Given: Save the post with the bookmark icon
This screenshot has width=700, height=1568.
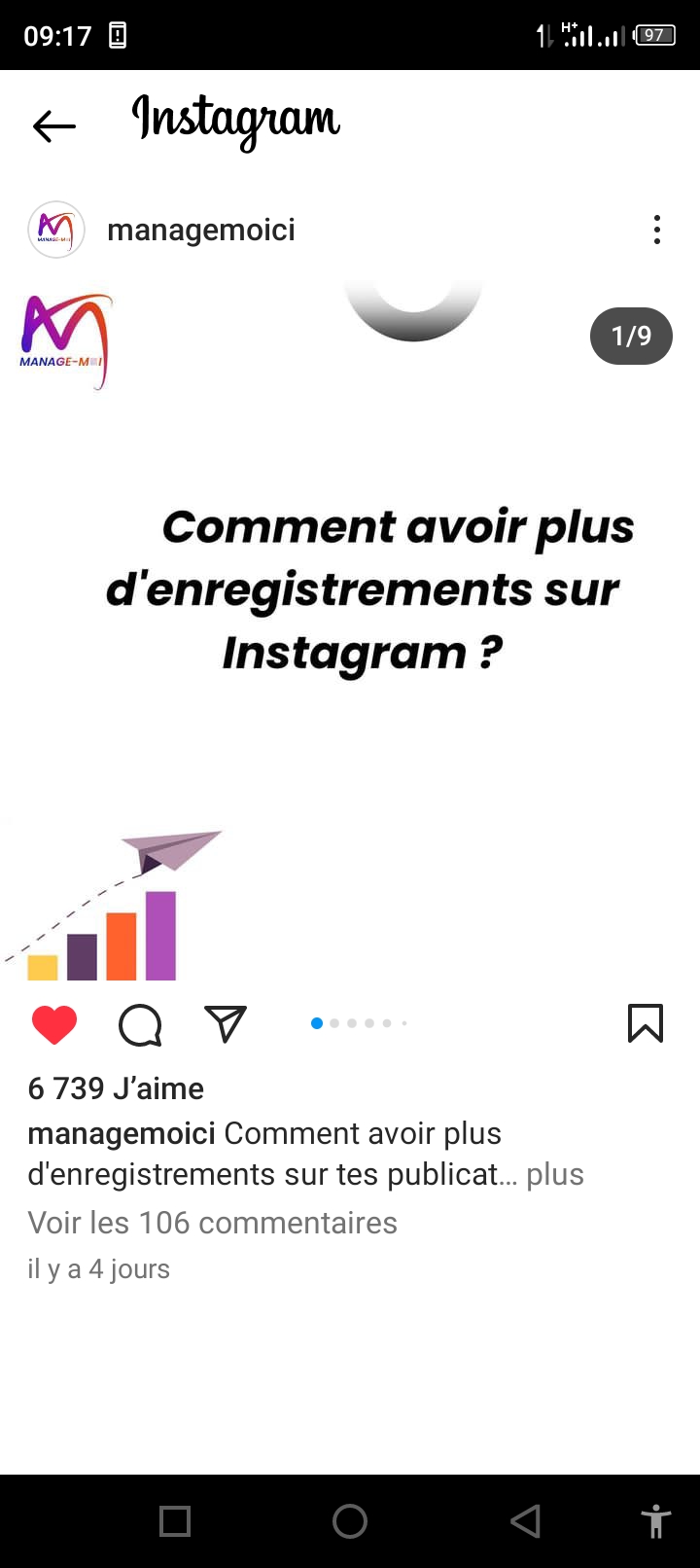Looking at the screenshot, I should (x=646, y=1023).
